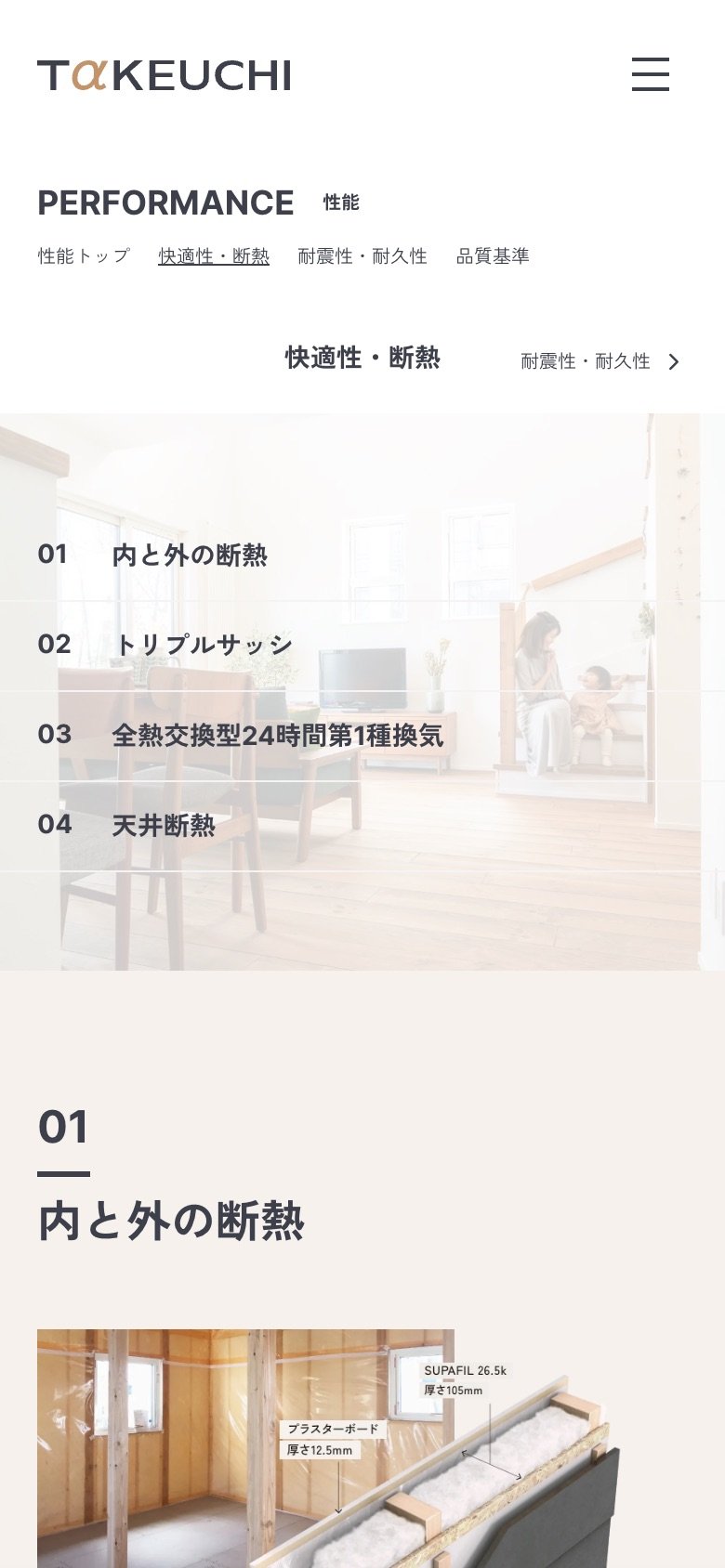
Task: Jump to 04 天井断熱
Action: click(x=164, y=825)
